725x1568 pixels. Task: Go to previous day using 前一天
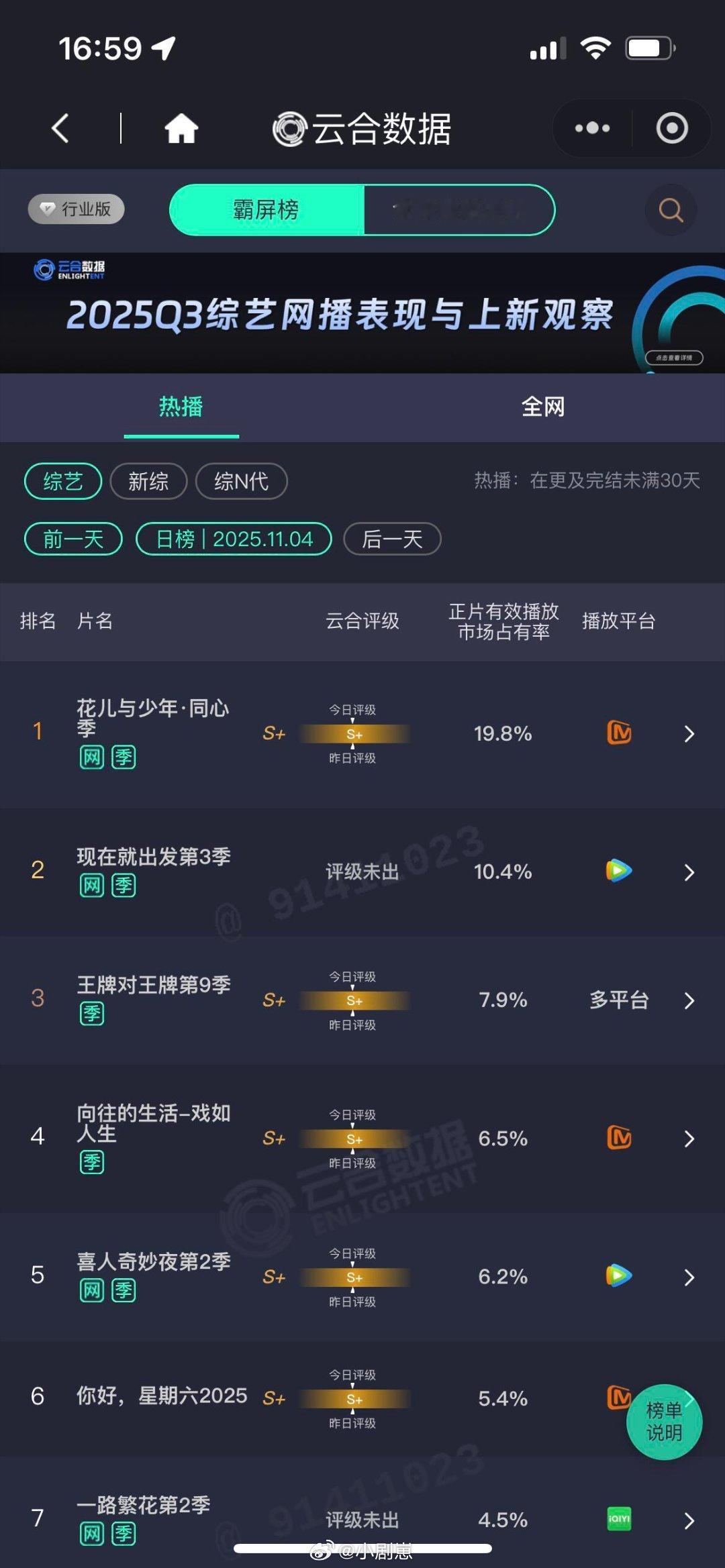[x=71, y=539]
